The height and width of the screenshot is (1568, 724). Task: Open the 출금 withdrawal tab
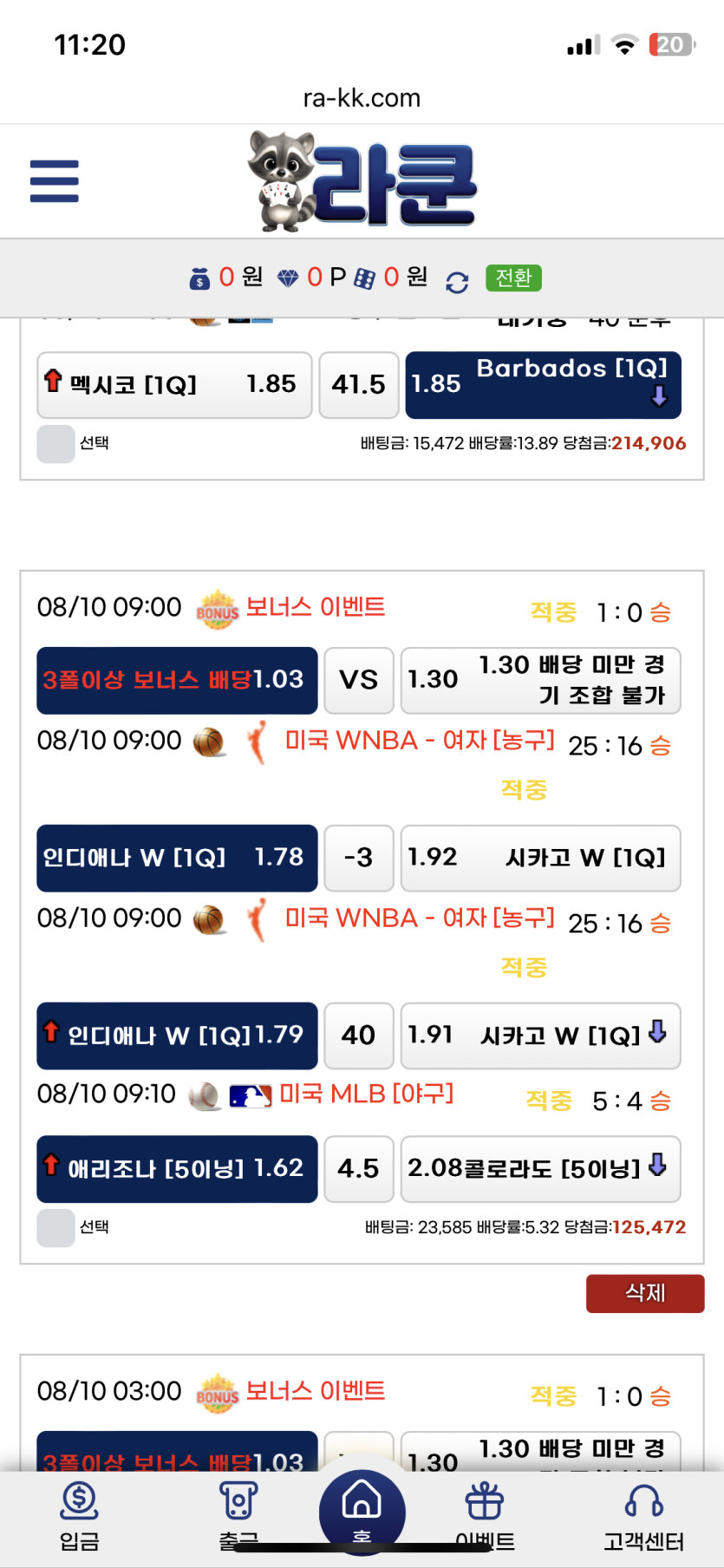click(x=238, y=1516)
